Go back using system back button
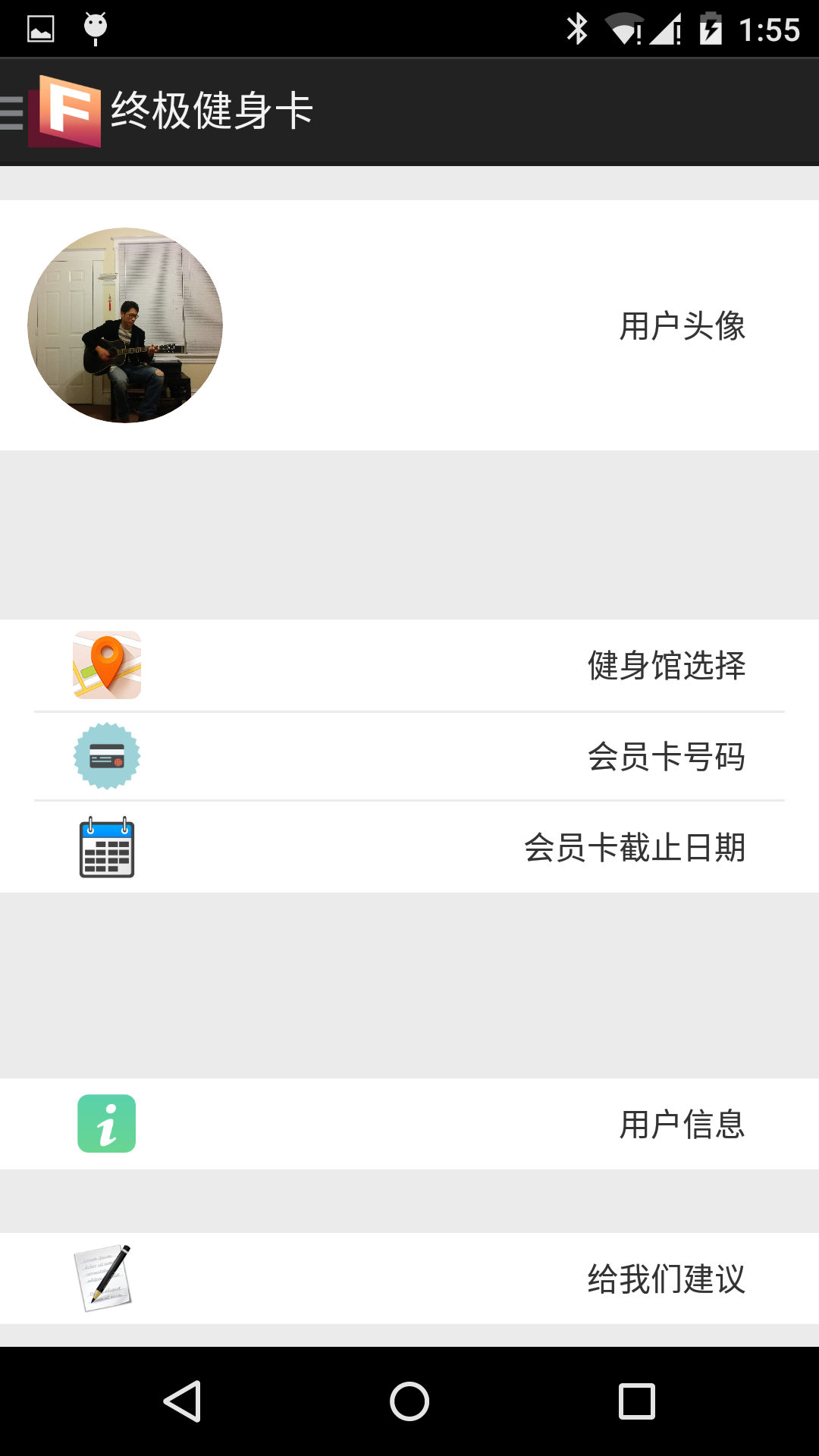 click(182, 1401)
